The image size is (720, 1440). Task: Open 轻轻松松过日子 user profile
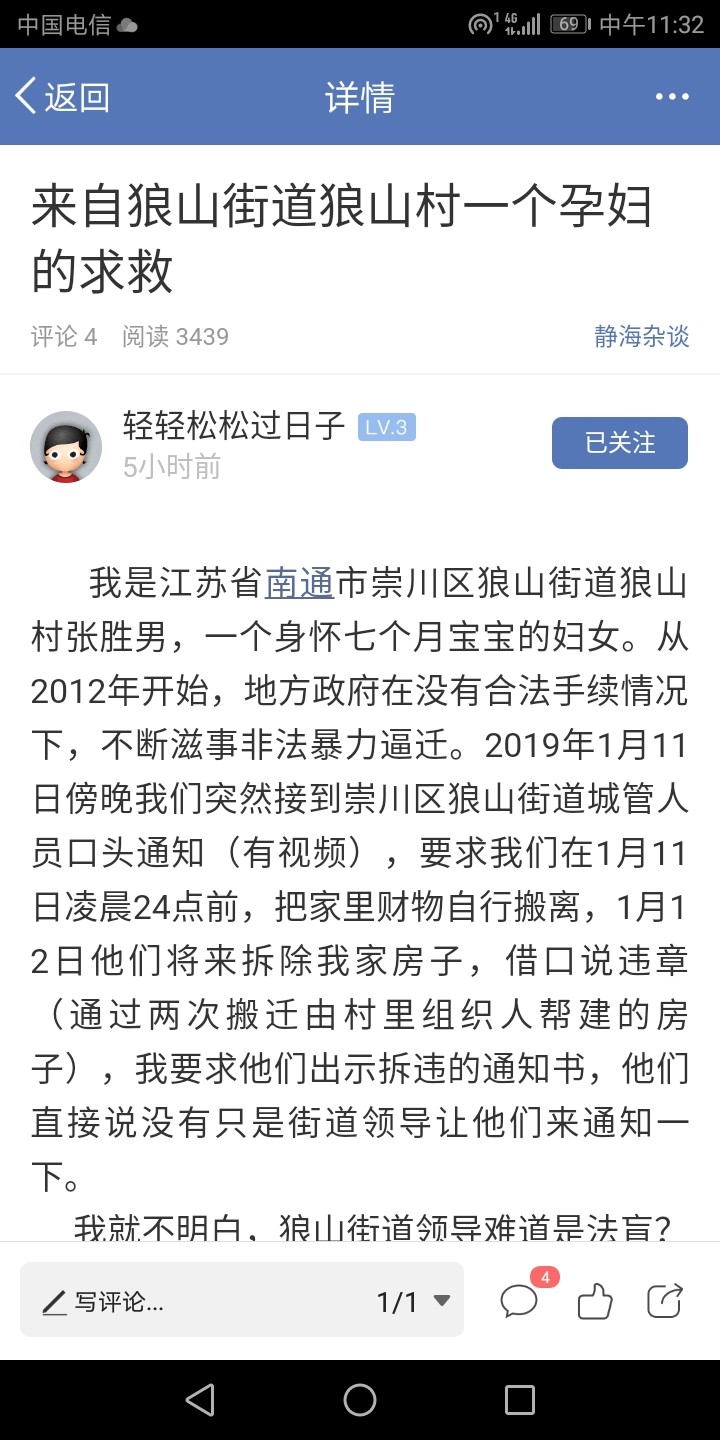(233, 426)
